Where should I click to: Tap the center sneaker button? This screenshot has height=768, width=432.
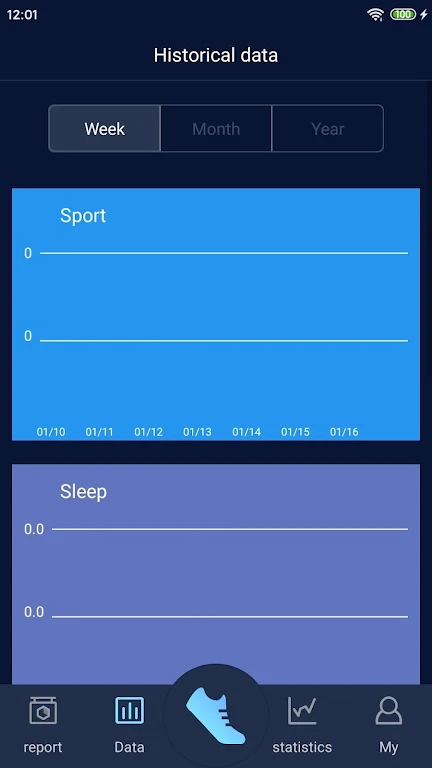pos(216,716)
